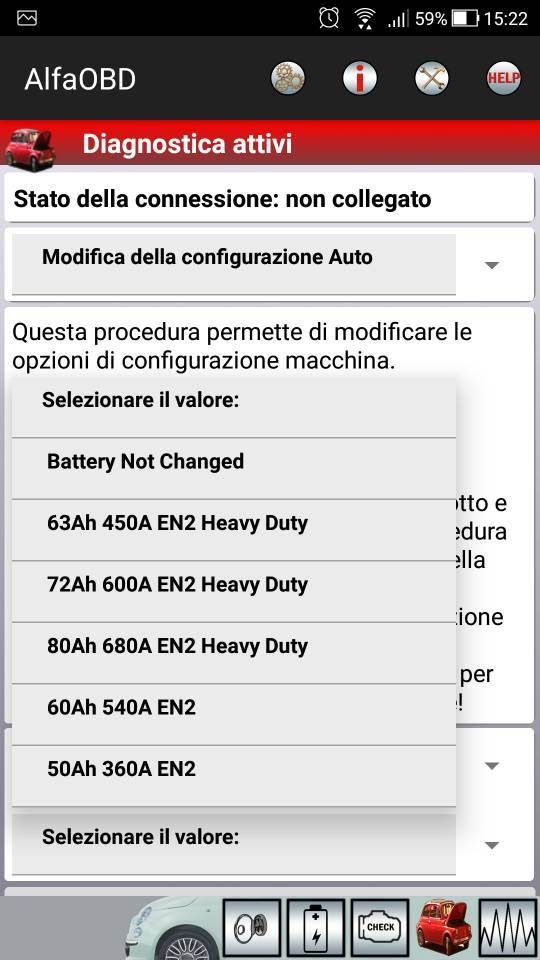
Task: Select Battery Not Changed
Action: tap(234, 468)
